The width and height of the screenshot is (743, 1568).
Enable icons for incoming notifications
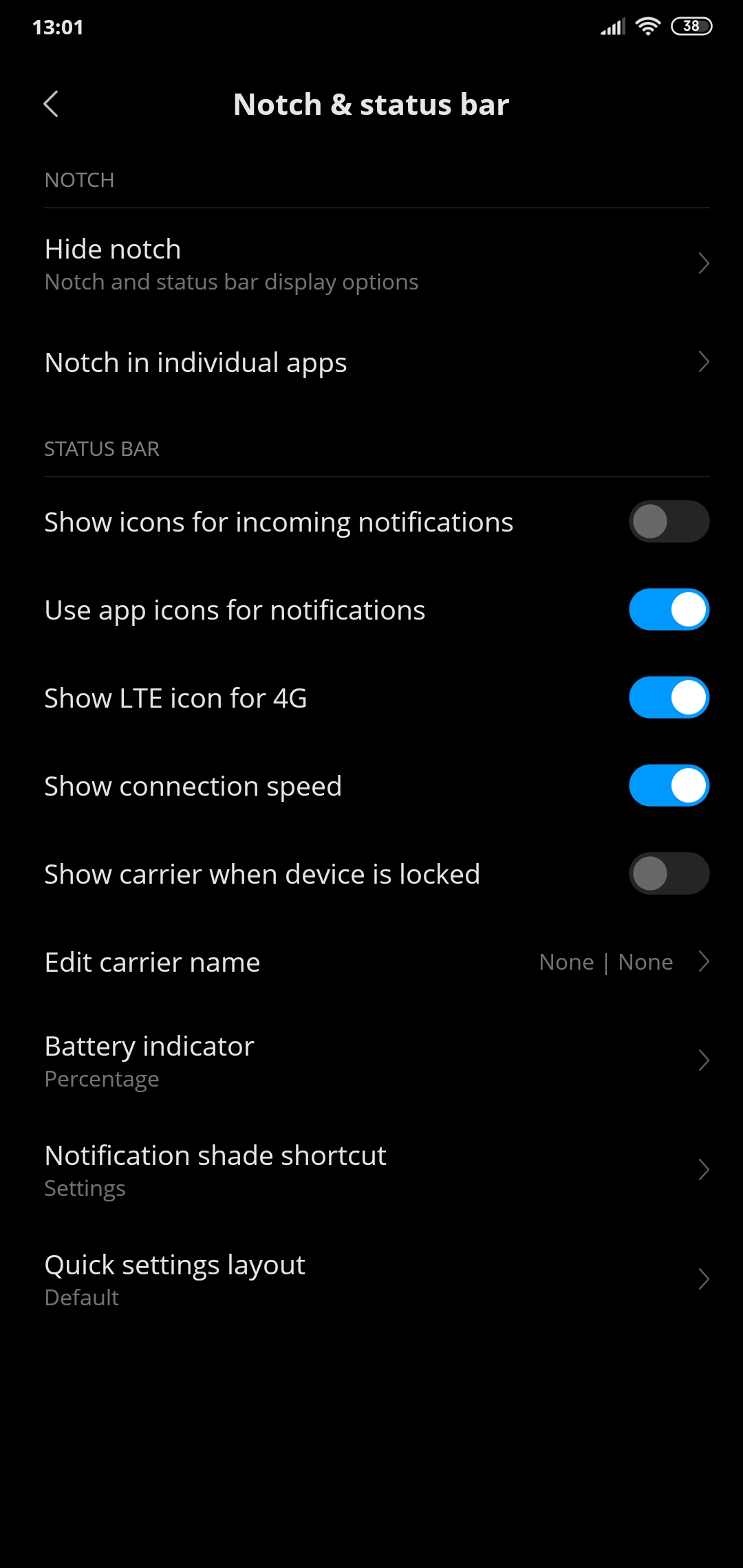click(x=668, y=521)
